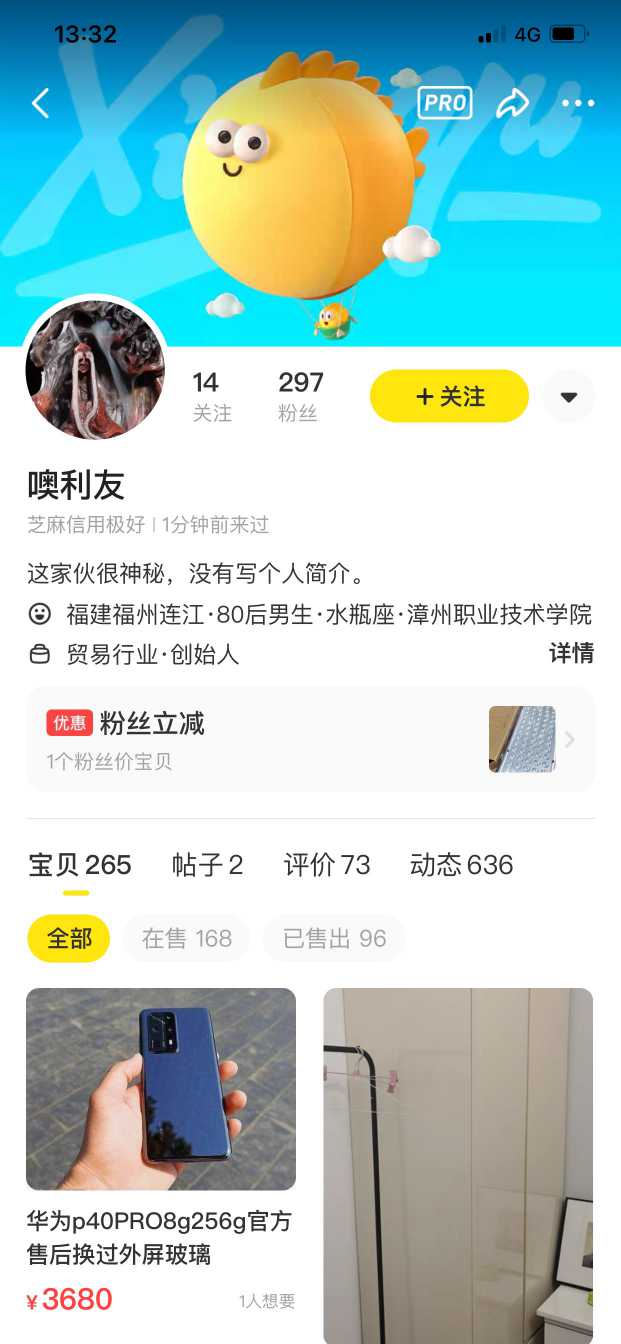
Task: Open the 粉丝立减 fan discount card
Action: pos(310,739)
